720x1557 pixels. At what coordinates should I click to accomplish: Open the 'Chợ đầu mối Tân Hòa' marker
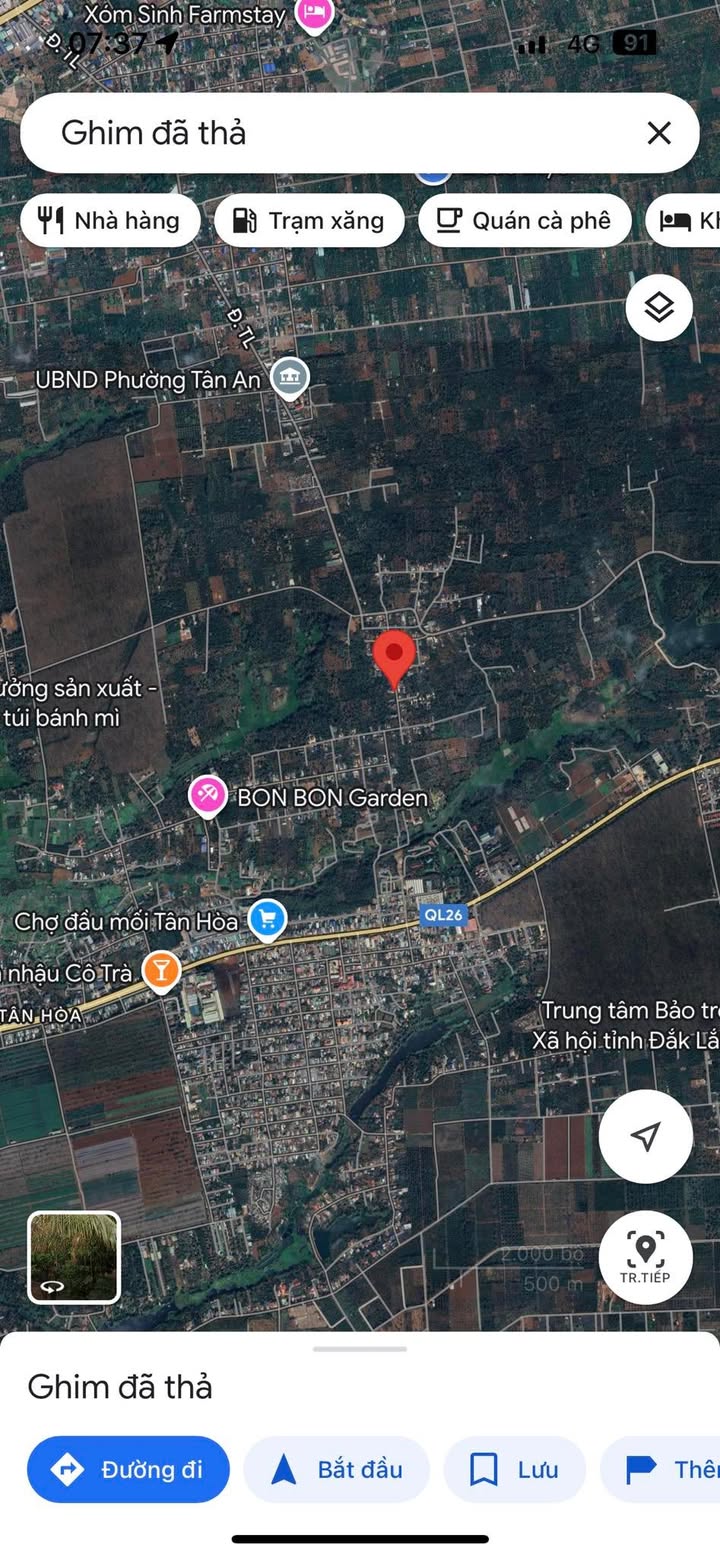click(267, 919)
